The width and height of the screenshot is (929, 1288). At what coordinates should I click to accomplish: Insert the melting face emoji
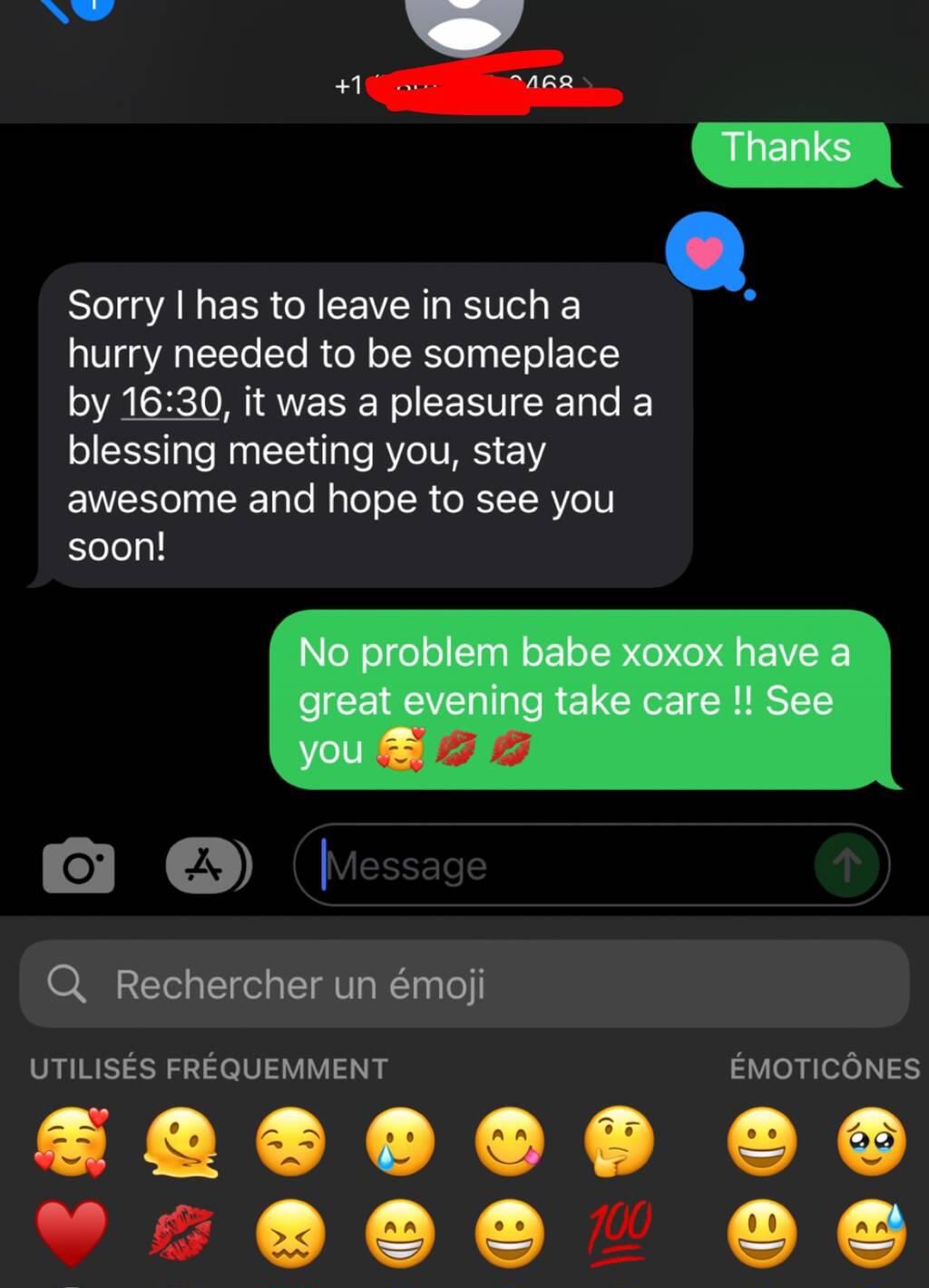(181, 1141)
